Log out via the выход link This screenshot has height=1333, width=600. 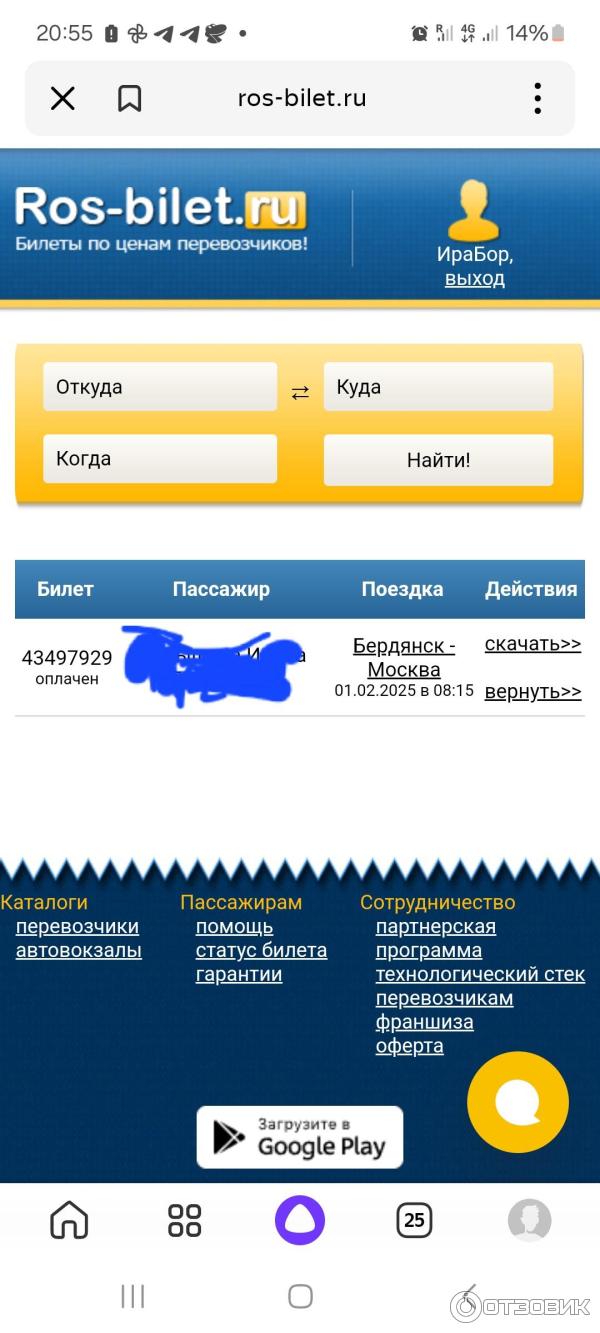click(474, 278)
